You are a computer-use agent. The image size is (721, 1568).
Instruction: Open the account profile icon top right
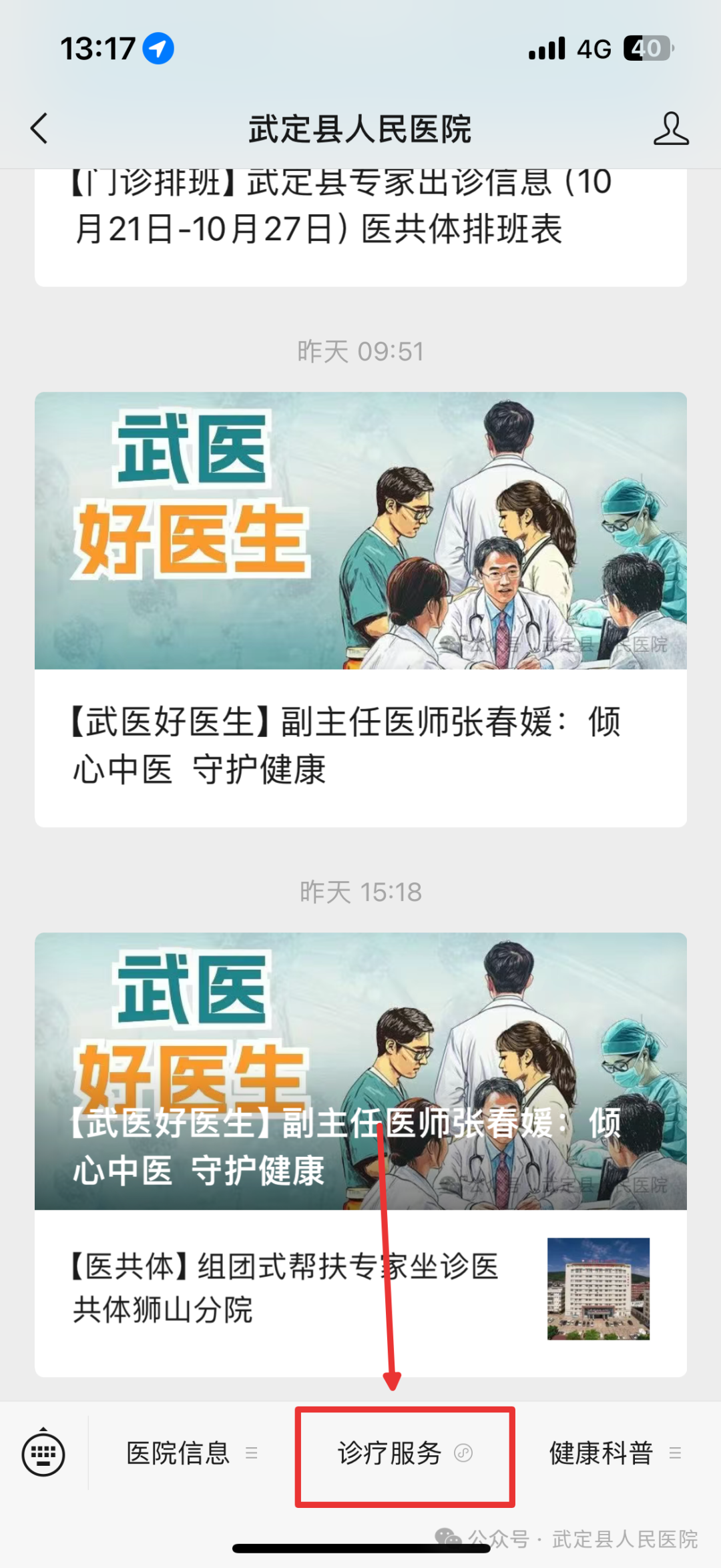pyautogui.click(x=672, y=129)
